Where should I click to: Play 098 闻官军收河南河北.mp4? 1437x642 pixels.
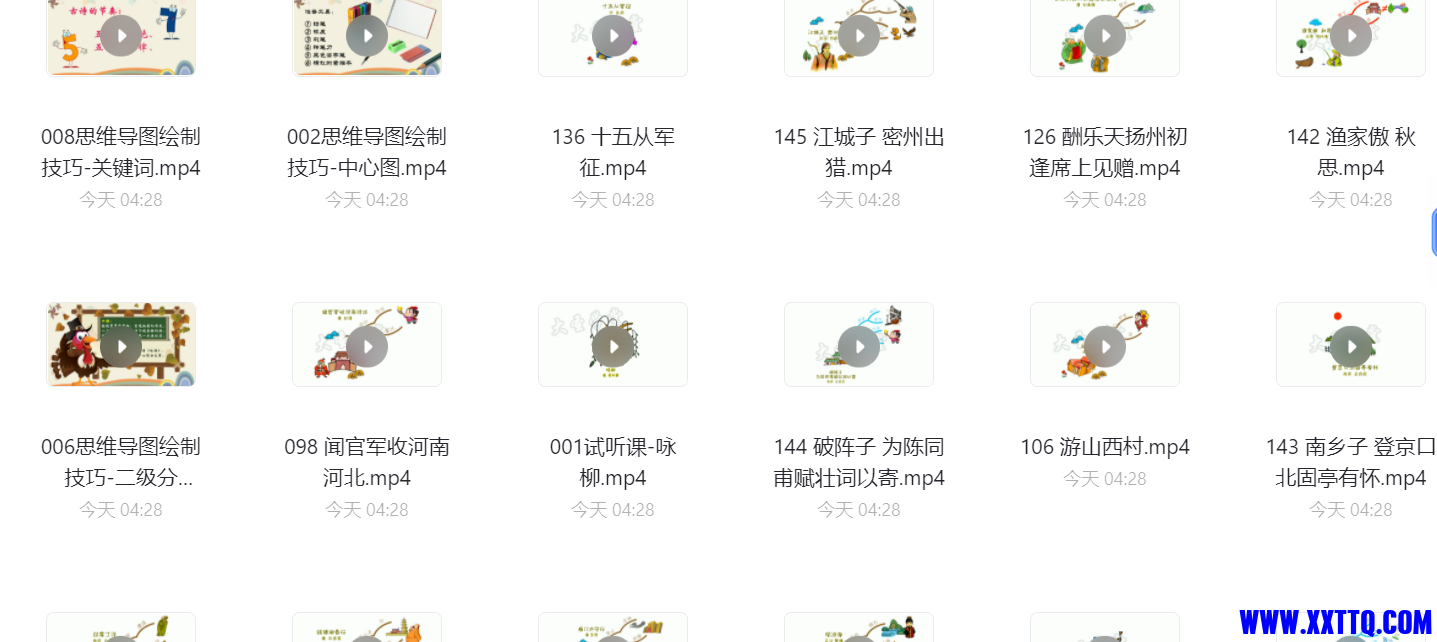(367, 346)
